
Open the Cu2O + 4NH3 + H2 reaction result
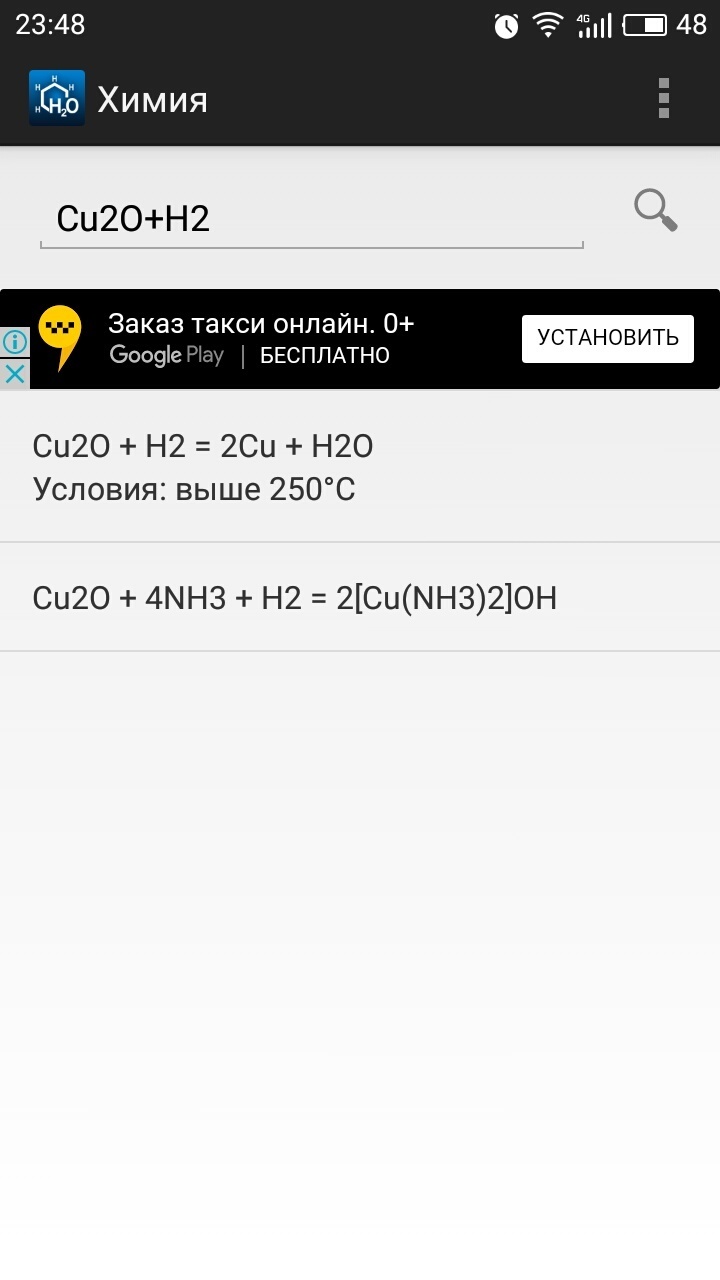360,598
